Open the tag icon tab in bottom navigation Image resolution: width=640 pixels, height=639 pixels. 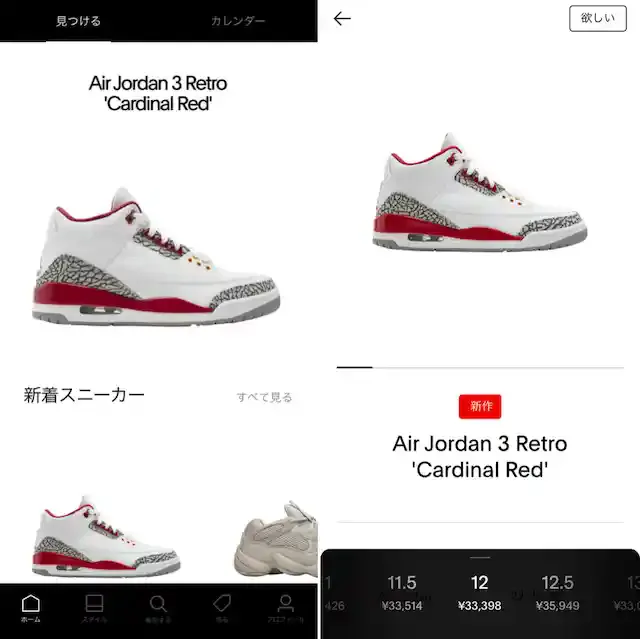(x=222, y=609)
